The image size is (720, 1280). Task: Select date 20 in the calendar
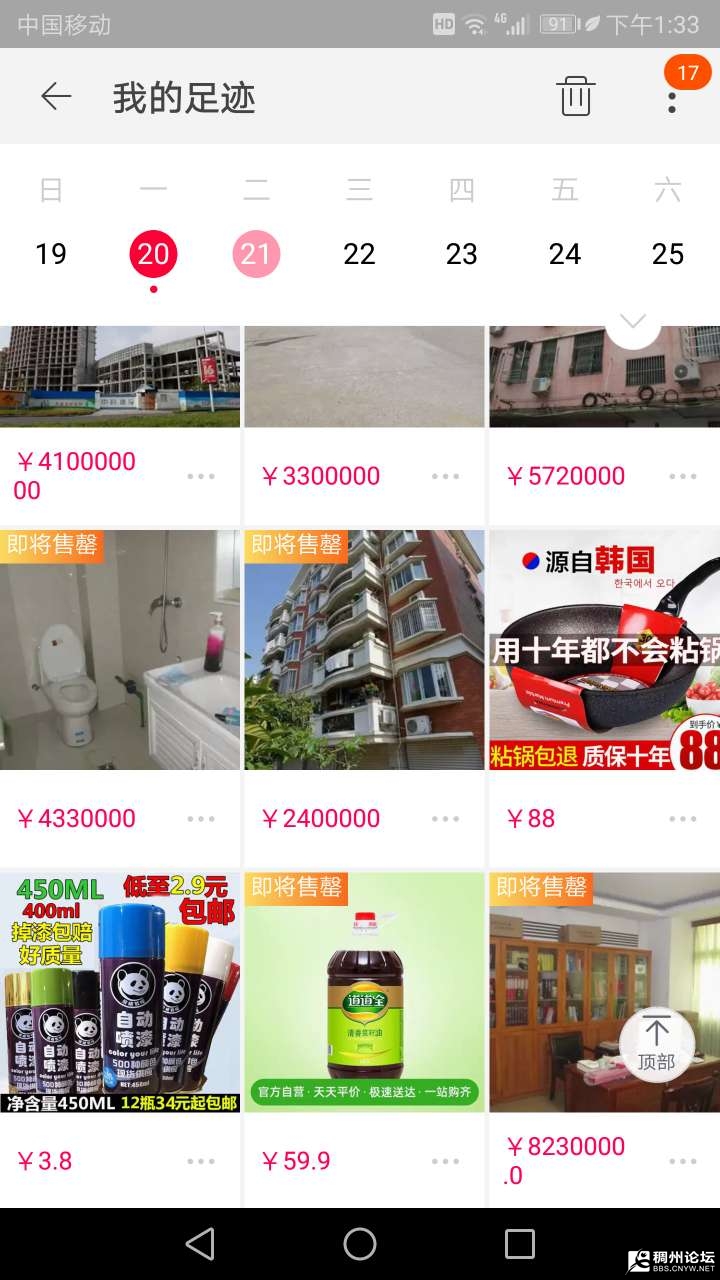[153, 254]
